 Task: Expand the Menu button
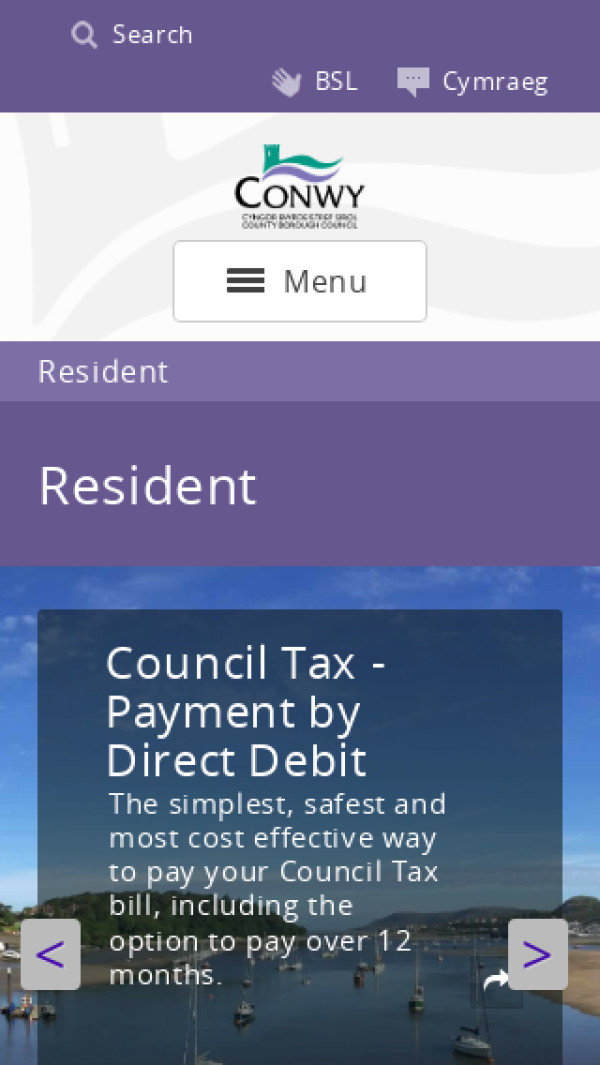pos(300,281)
